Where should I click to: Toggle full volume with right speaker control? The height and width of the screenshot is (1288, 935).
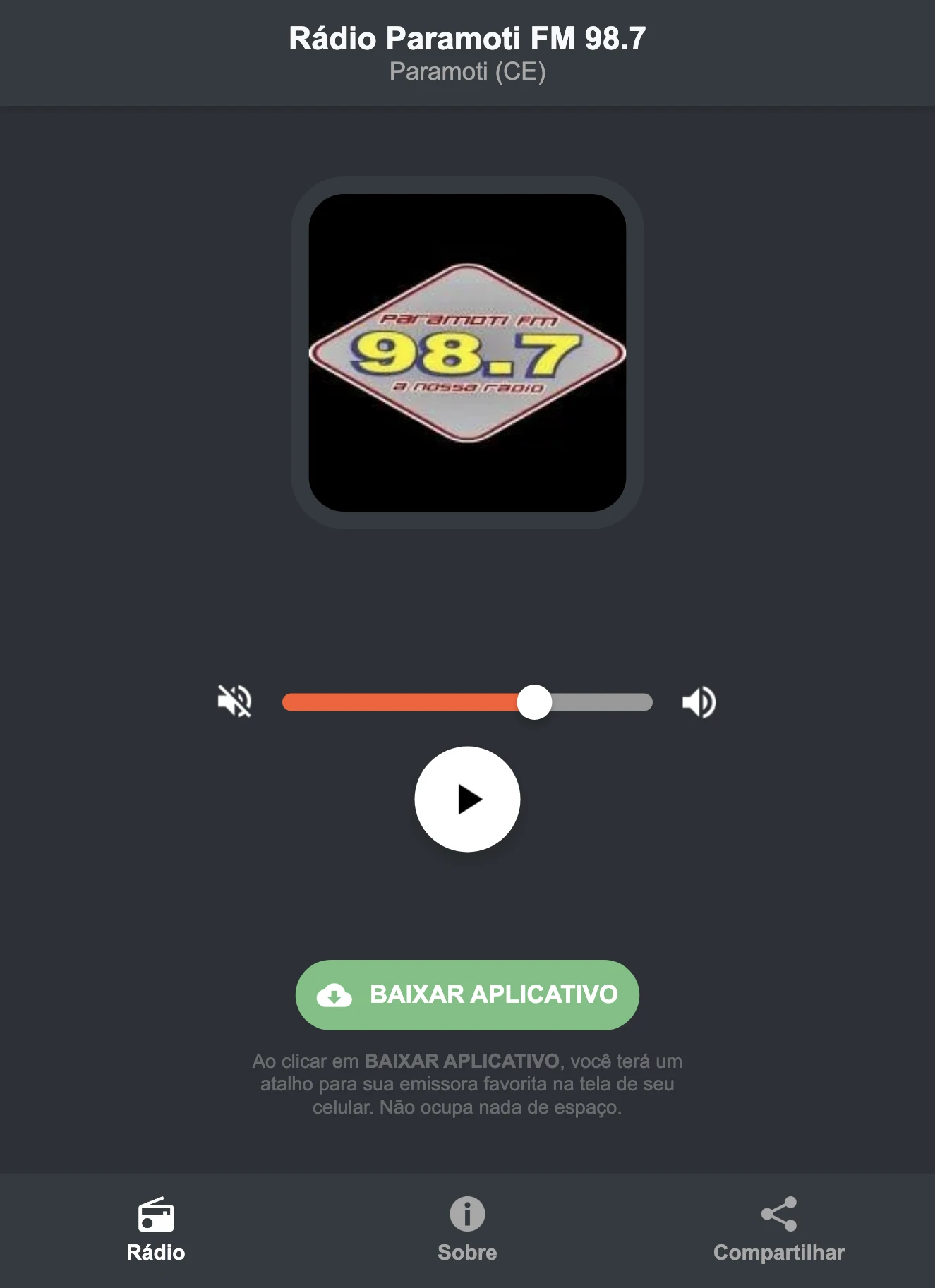click(699, 701)
